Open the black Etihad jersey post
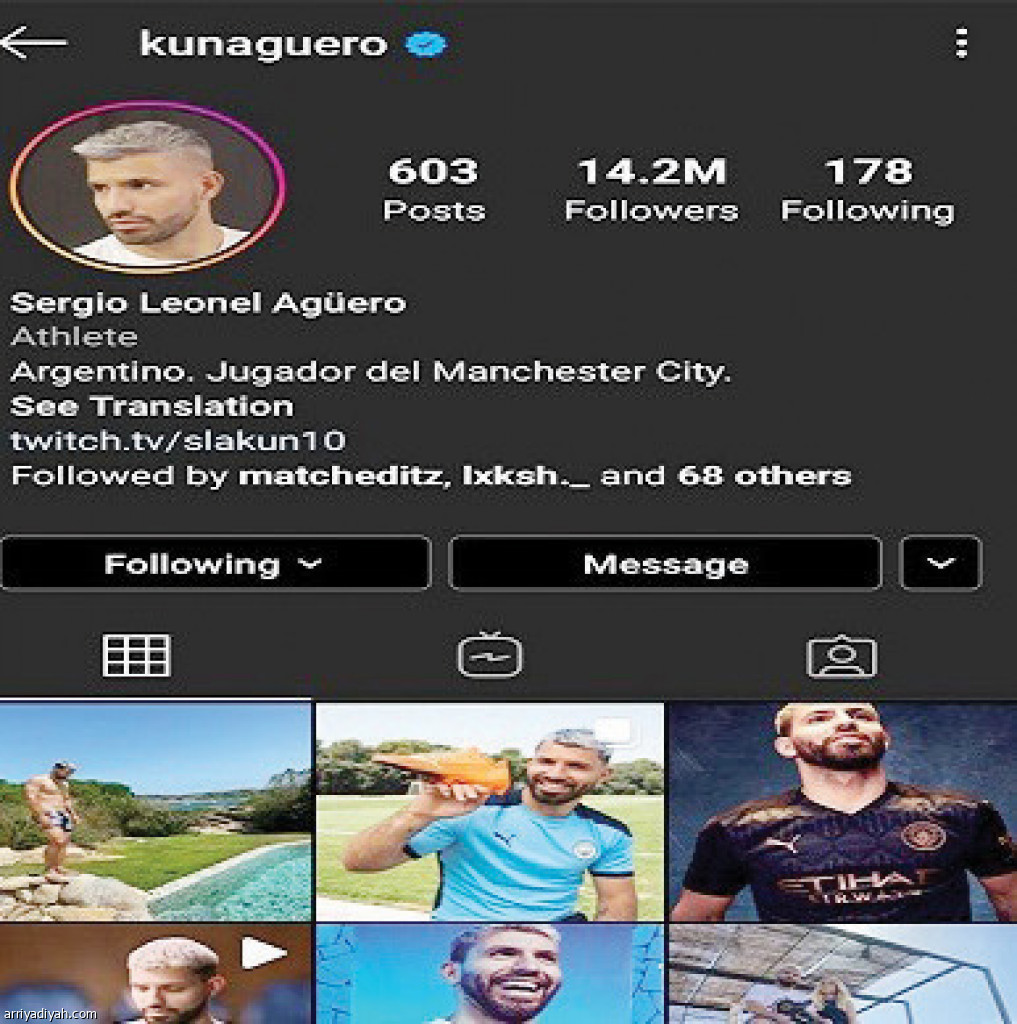The width and height of the screenshot is (1017, 1024). click(x=843, y=811)
